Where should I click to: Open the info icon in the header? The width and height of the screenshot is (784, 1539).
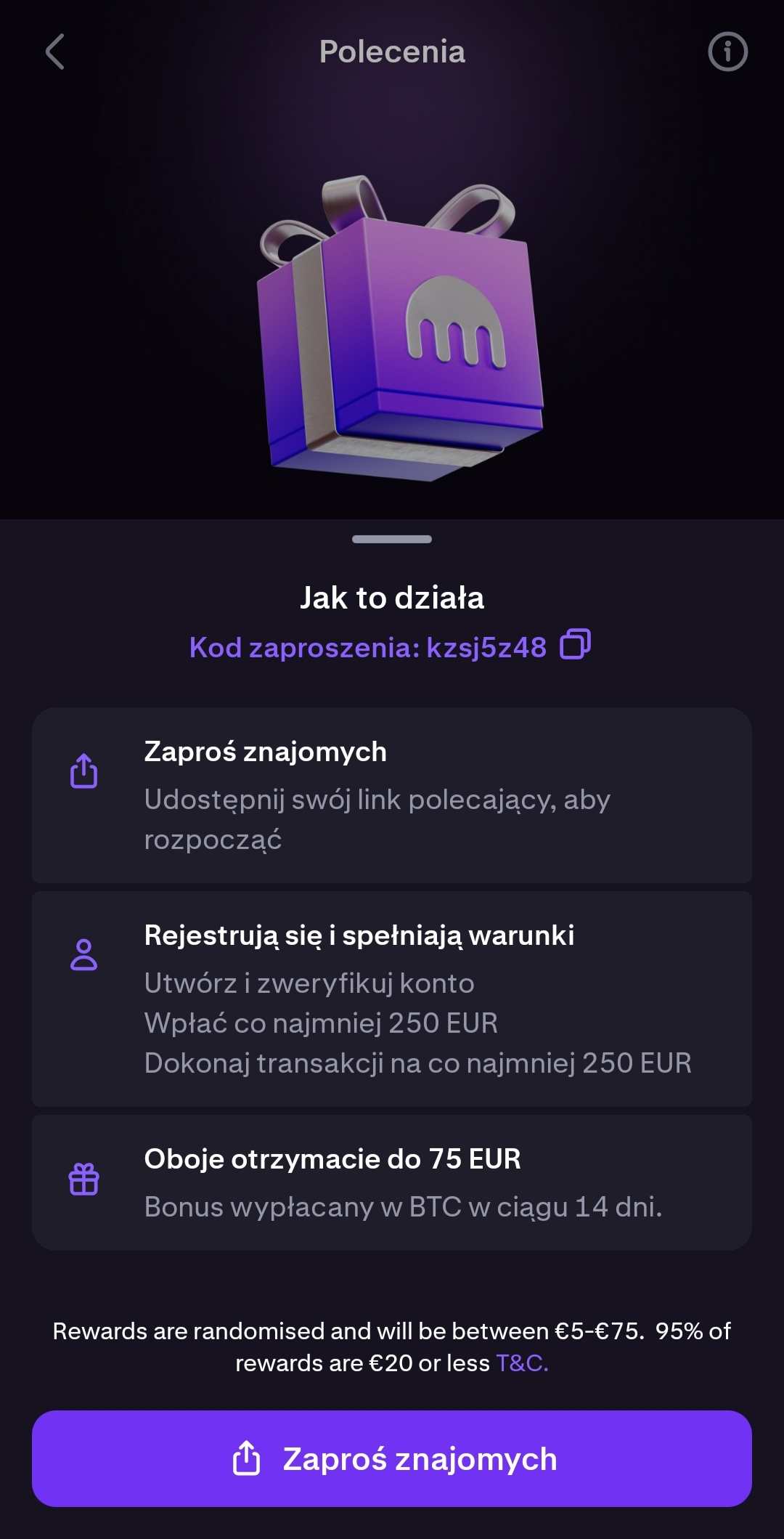pyautogui.click(x=727, y=52)
